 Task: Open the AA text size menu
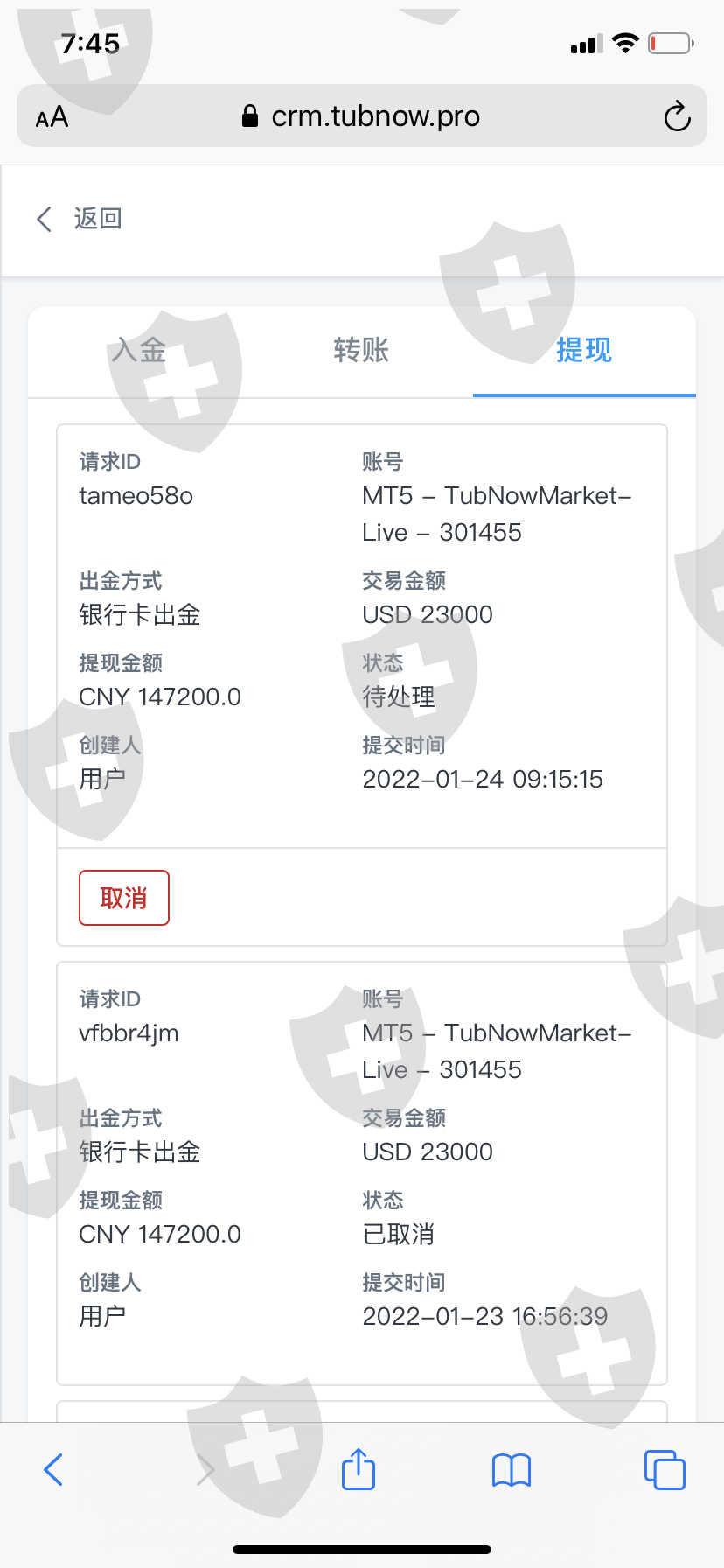[52, 117]
